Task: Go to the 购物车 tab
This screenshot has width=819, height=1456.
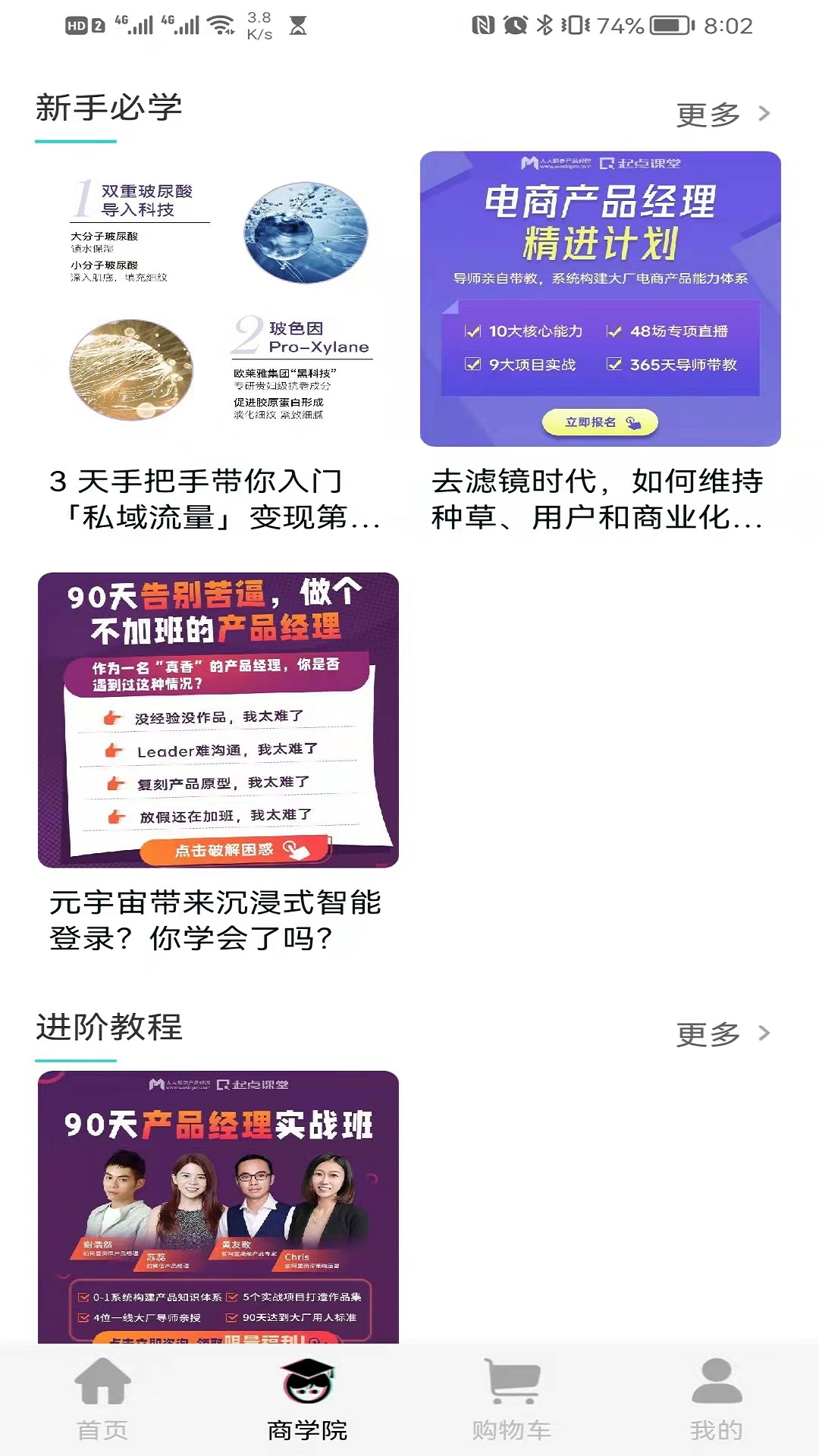Action: click(512, 1400)
